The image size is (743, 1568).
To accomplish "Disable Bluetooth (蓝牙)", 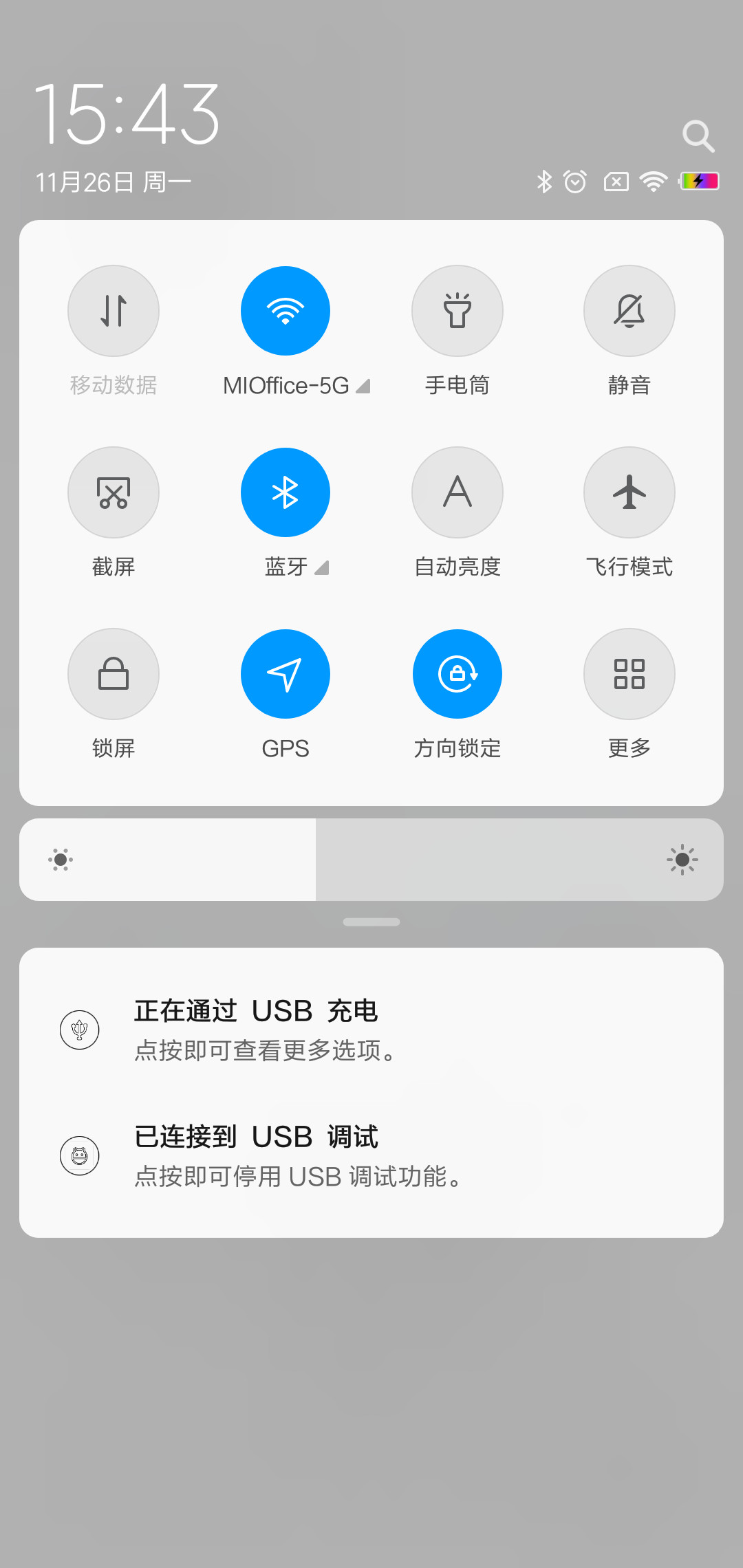I will click(286, 492).
